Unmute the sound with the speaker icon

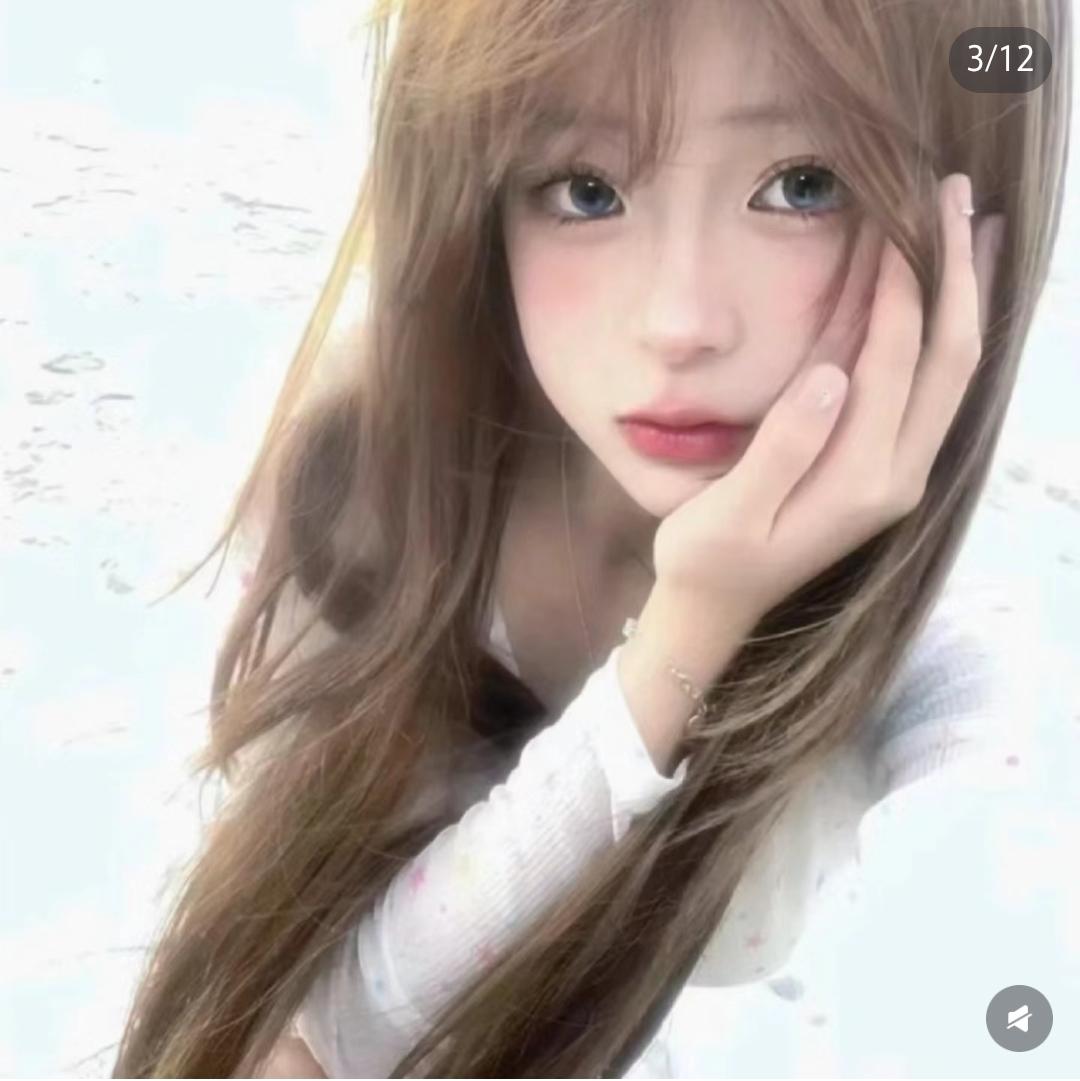point(1019,1018)
